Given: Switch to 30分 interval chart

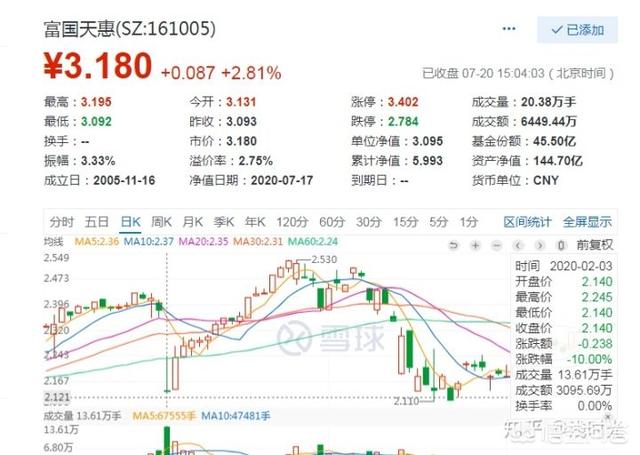Looking at the screenshot, I should point(368,222).
